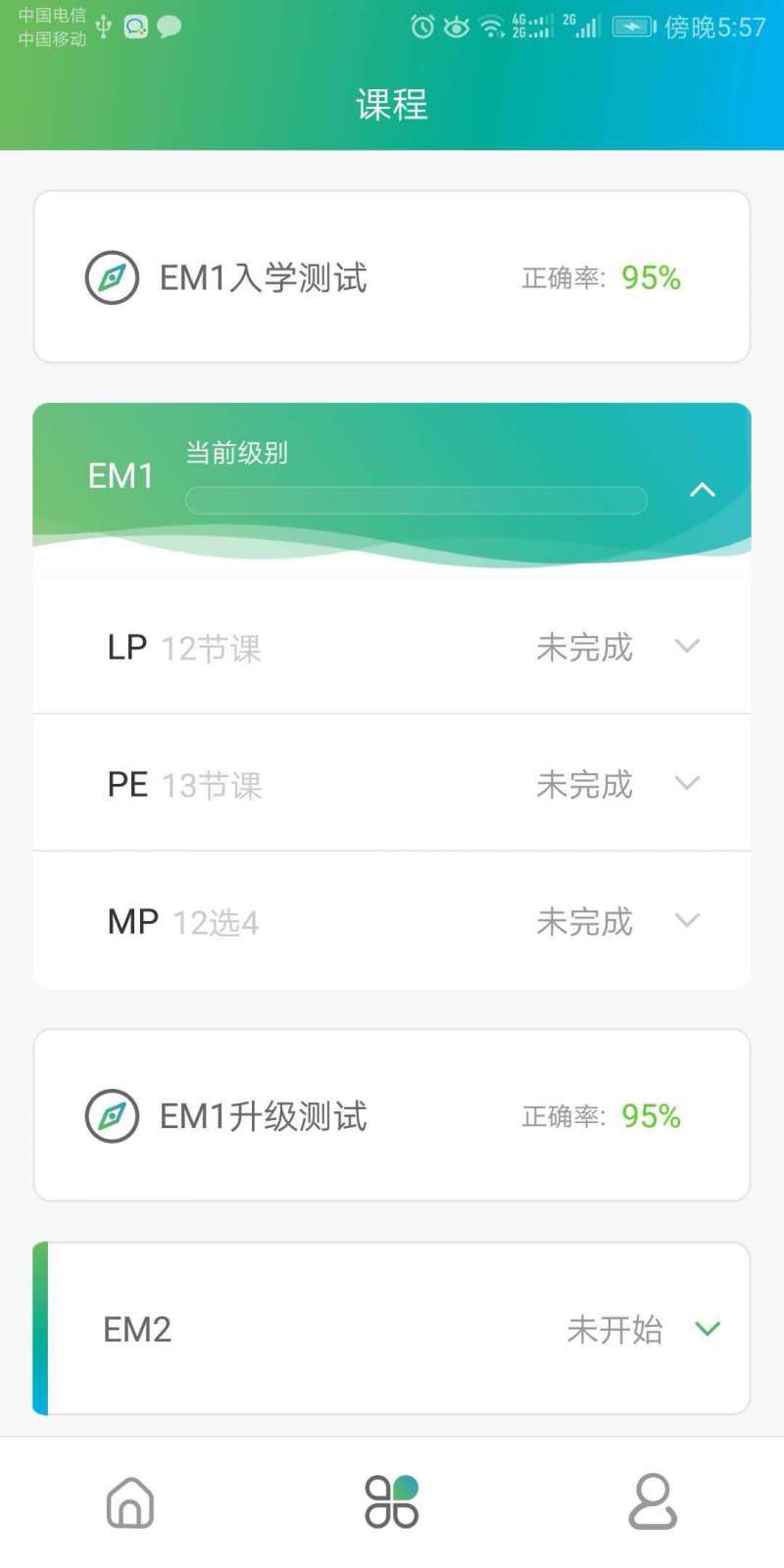The width and height of the screenshot is (784, 1568).
Task: Collapse the EM1 current level section
Action: coord(702,489)
